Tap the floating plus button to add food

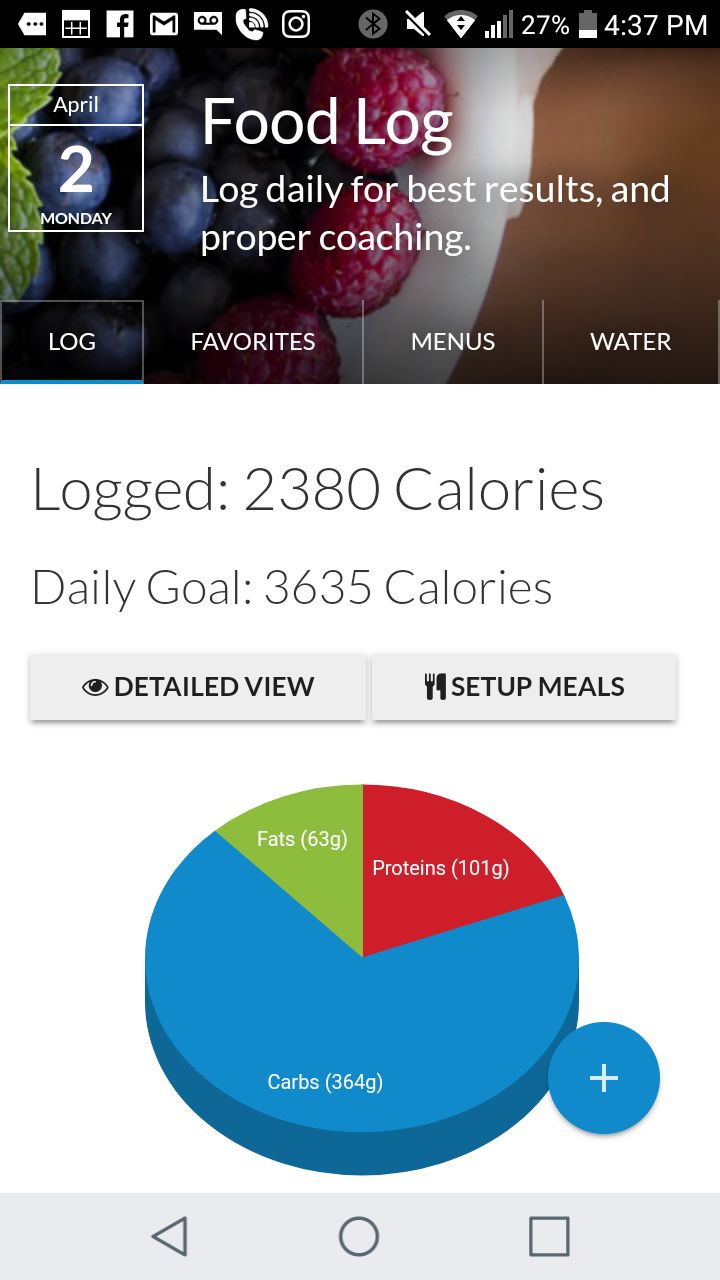[603, 1077]
